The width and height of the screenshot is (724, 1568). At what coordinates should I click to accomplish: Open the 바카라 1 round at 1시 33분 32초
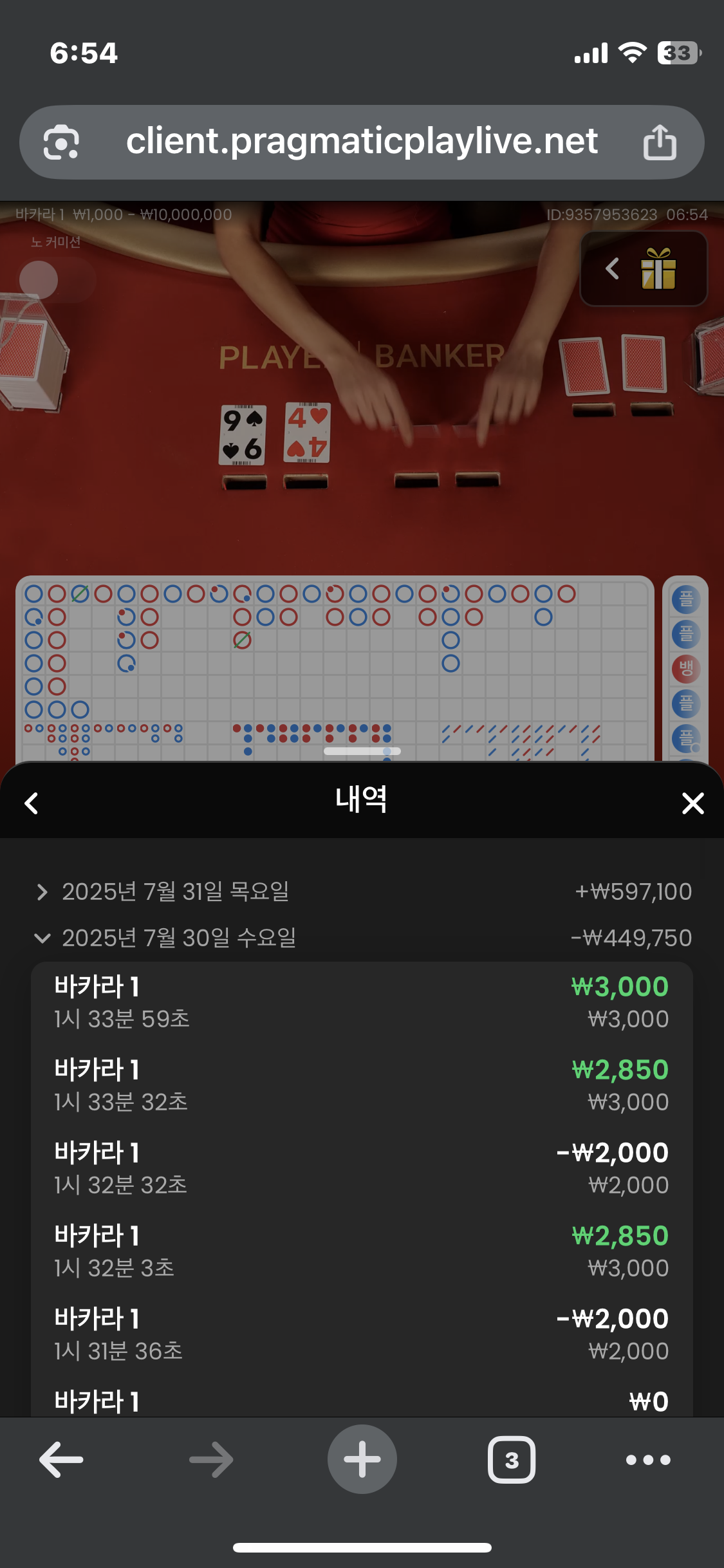click(361, 1085)
